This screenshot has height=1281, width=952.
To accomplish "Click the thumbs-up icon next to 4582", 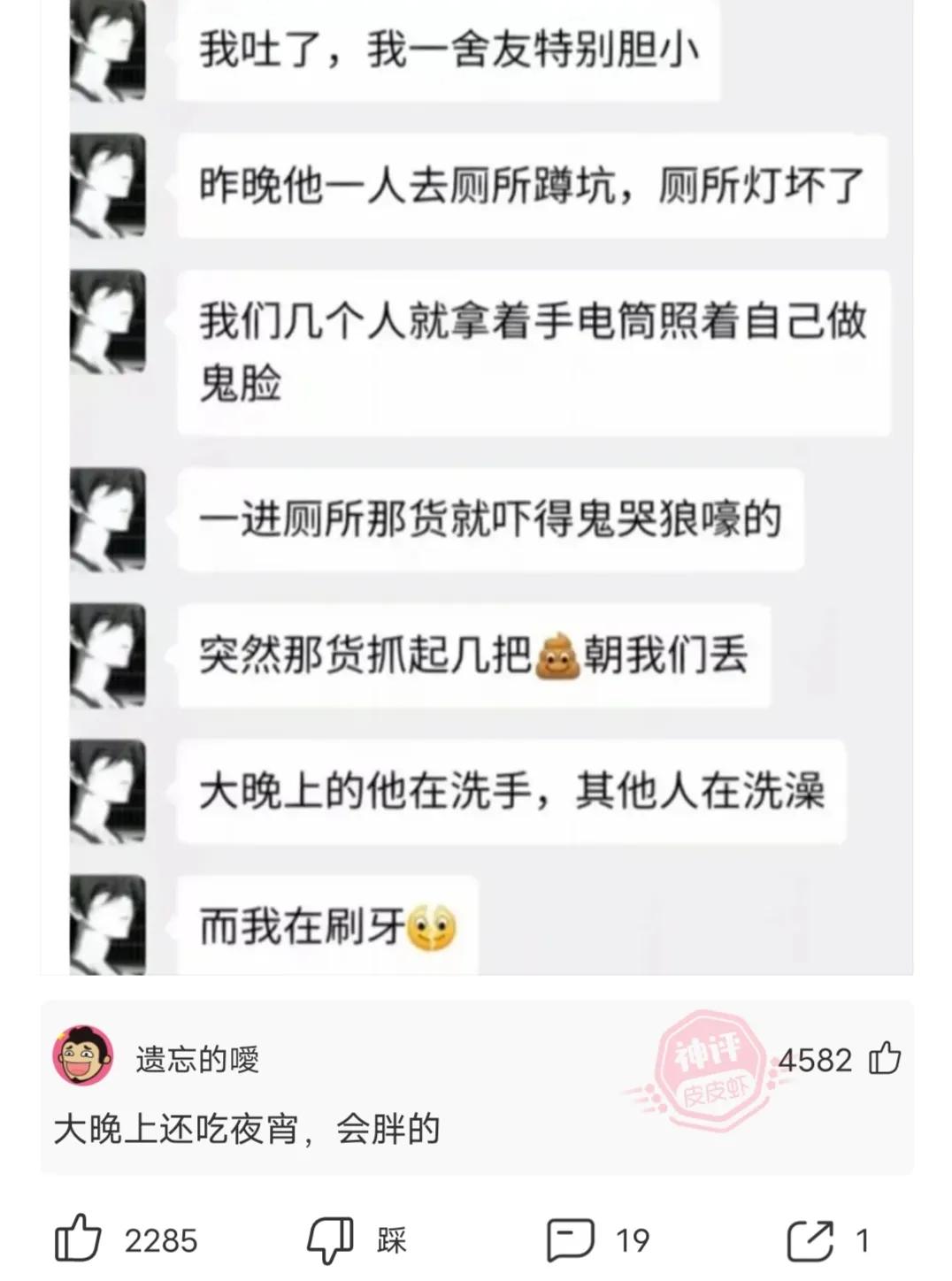I will (x=885, y=1058).
